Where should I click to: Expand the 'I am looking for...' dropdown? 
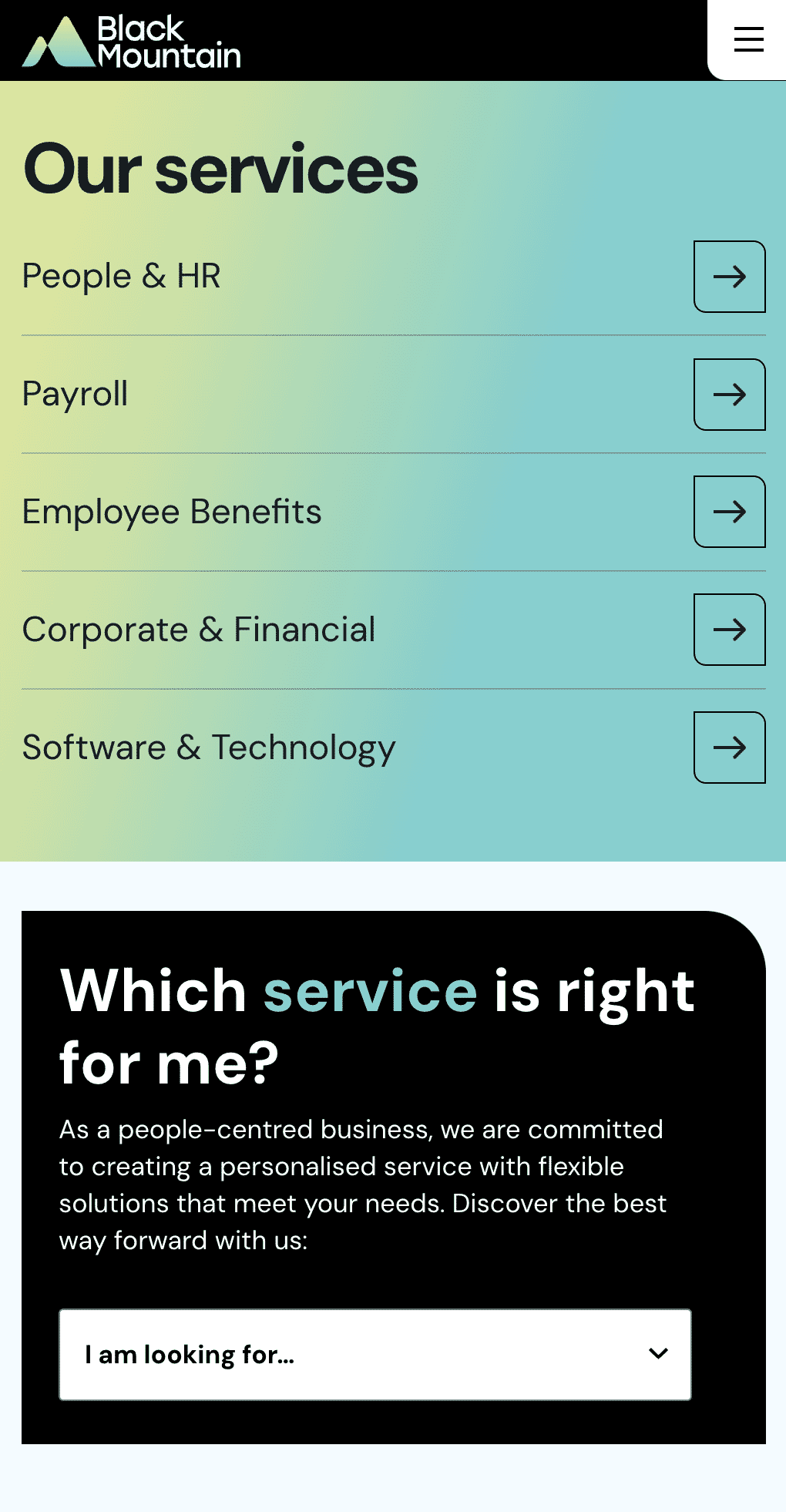(375, 1354)
